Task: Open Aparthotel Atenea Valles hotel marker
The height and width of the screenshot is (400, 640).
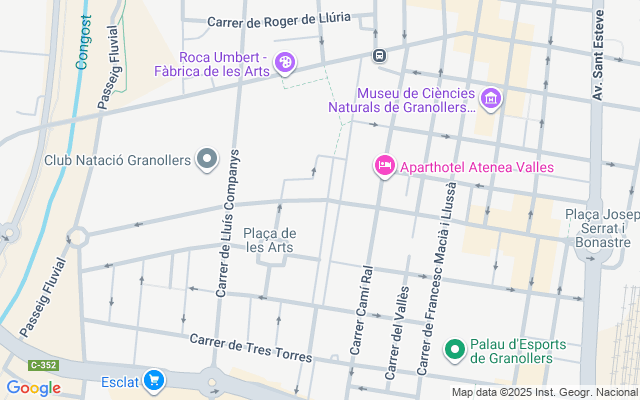Action: coord(384,166)
